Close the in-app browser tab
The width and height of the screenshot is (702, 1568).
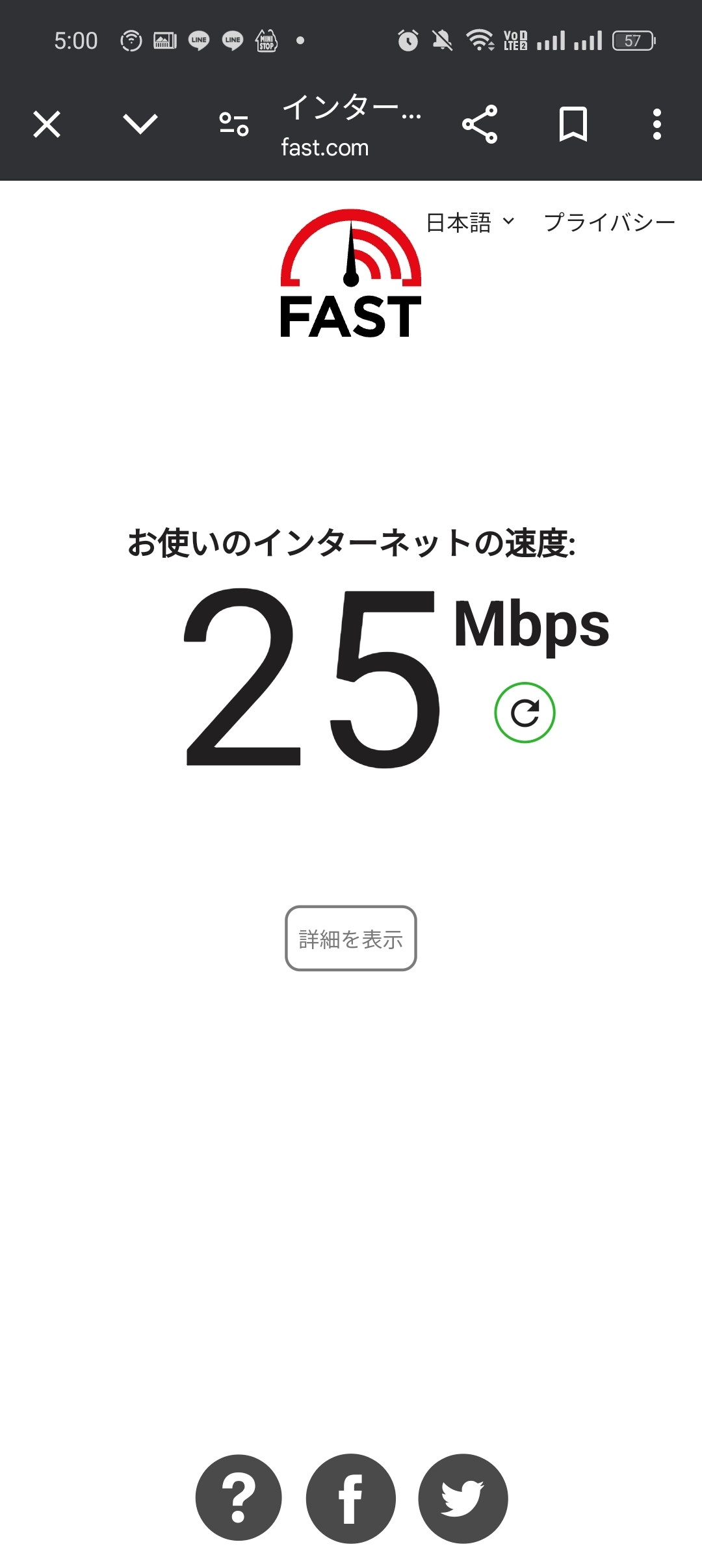pyautogui.click(x=47, y=124)
